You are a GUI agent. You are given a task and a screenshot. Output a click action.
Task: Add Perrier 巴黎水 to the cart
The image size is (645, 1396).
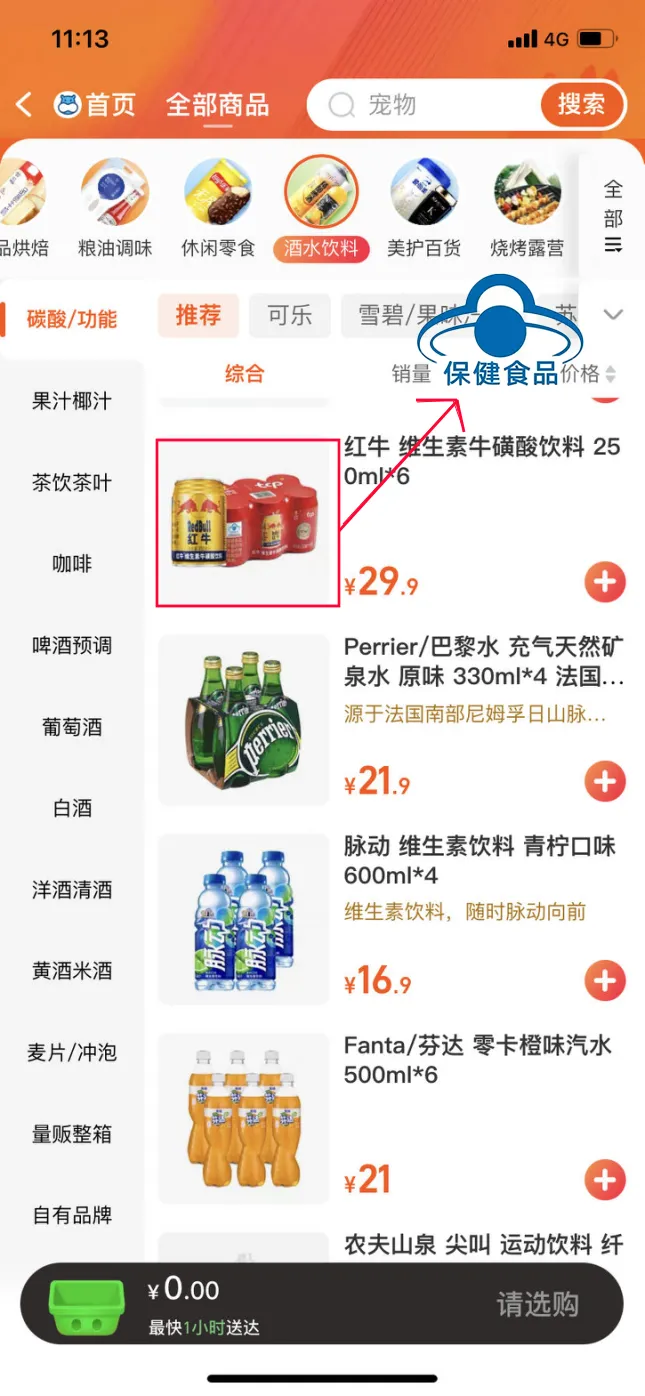[604, 781]
